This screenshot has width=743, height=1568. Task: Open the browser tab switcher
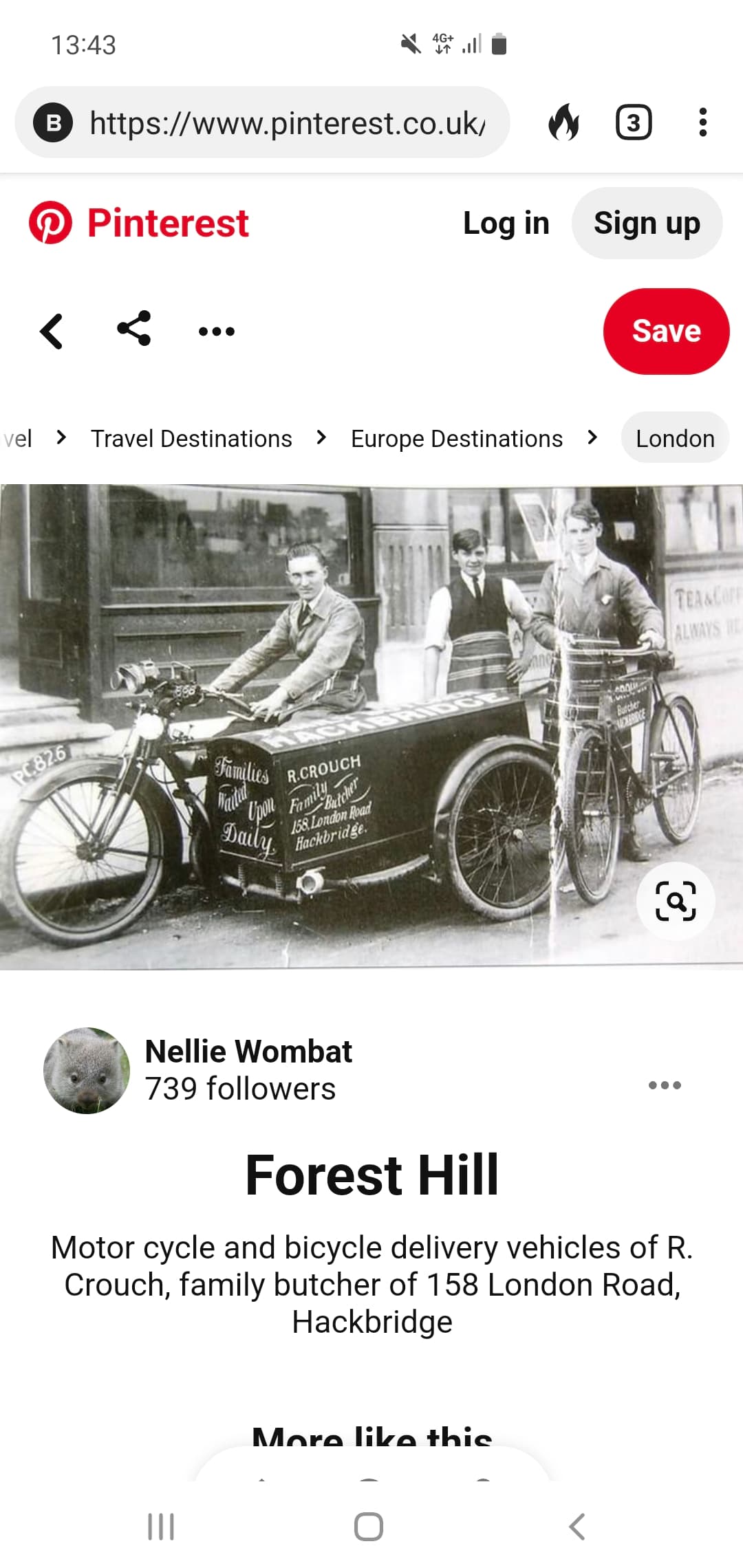point(633,123)
